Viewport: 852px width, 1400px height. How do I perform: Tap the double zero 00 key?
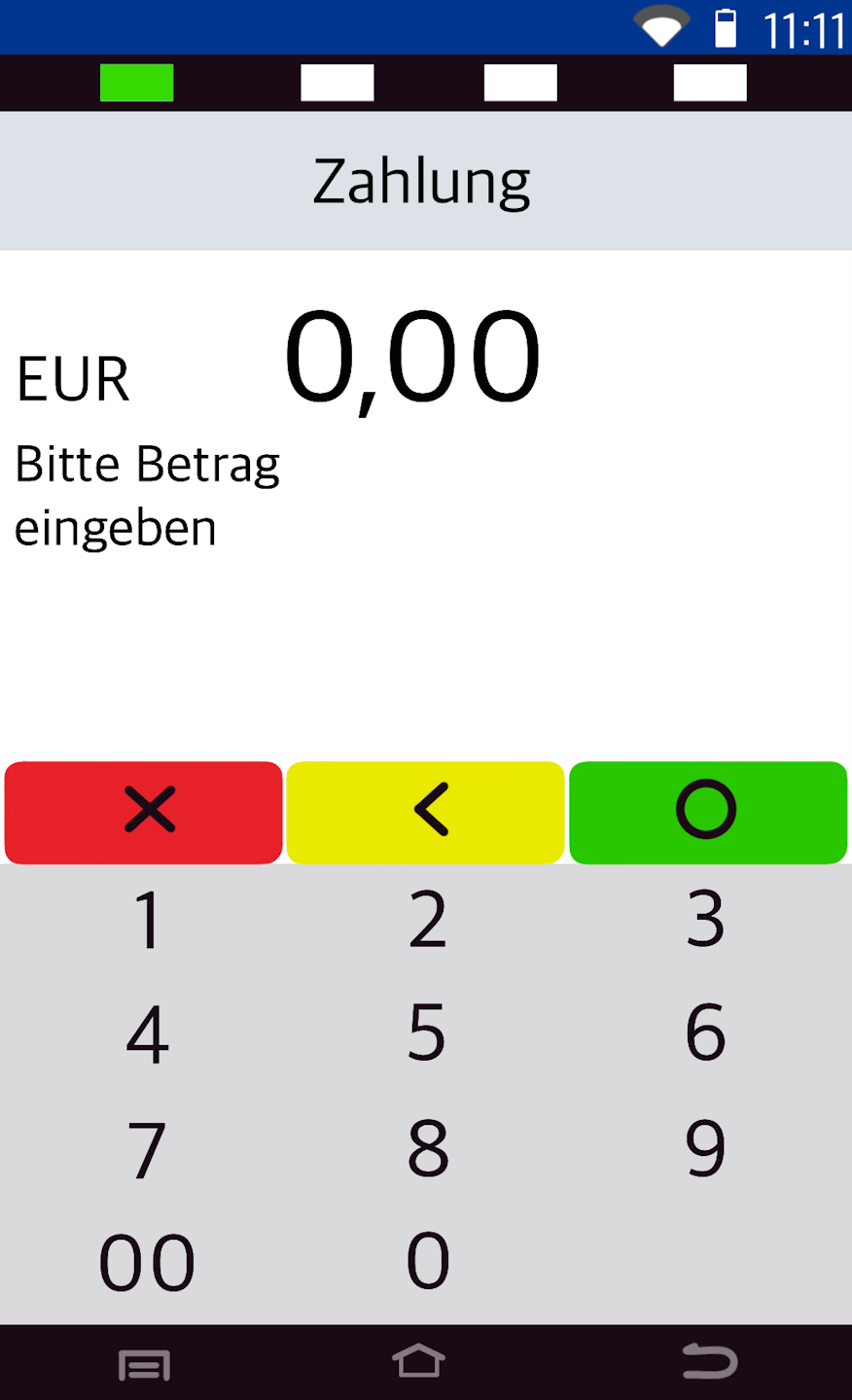click(x=147, y=1263)
